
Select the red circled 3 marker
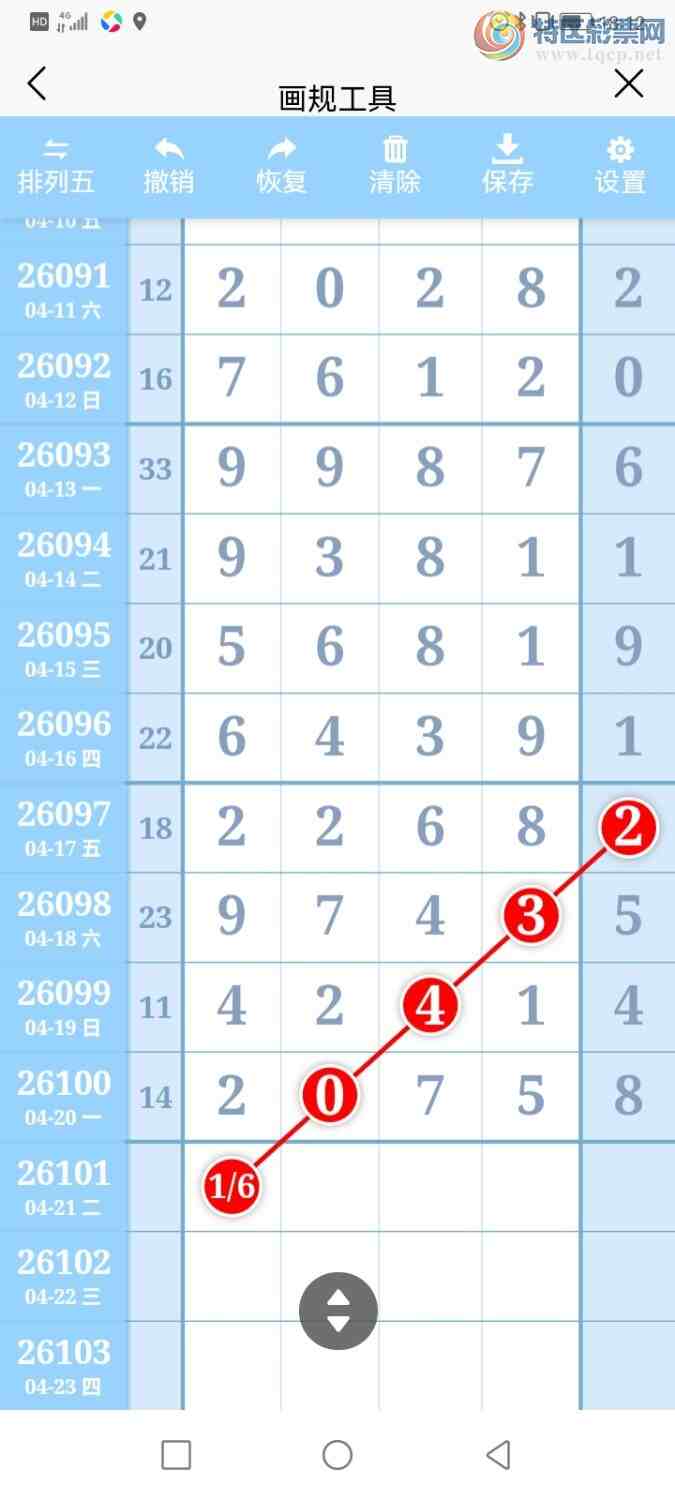[x=530, y=917]
